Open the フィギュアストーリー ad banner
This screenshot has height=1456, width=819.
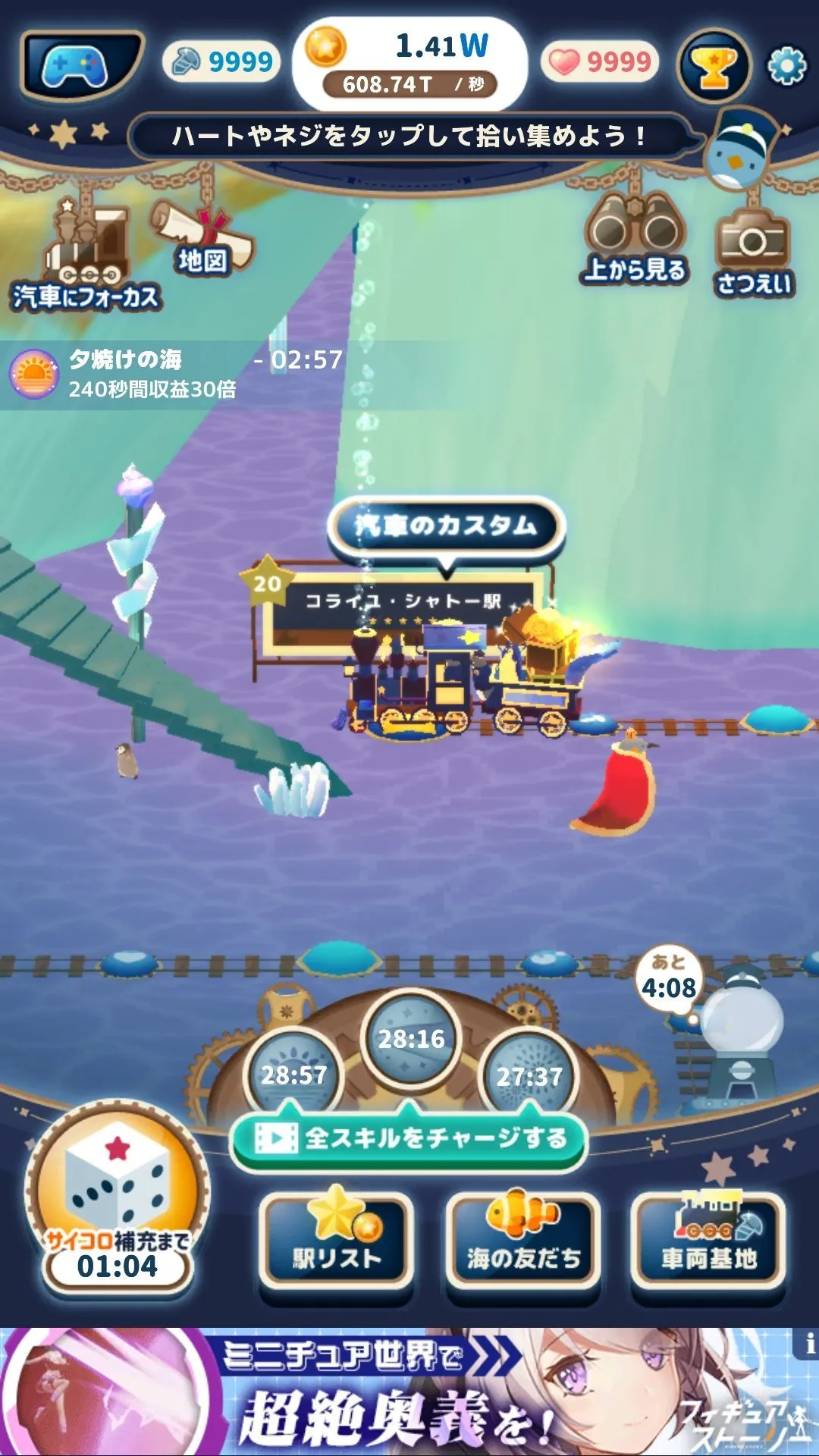pyautogui.click(x=409, y=1392)
